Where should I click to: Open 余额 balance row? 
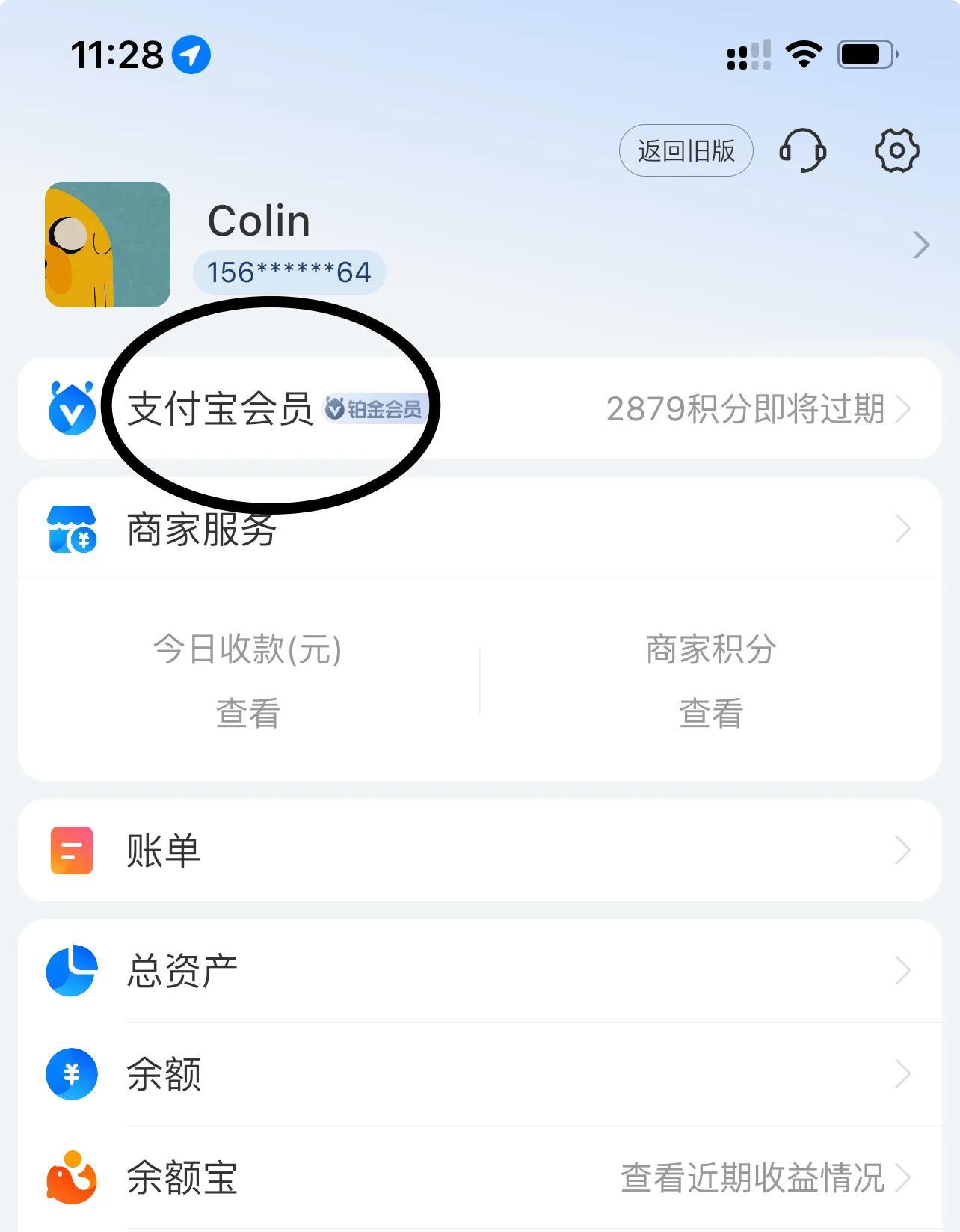[479, 1074]
